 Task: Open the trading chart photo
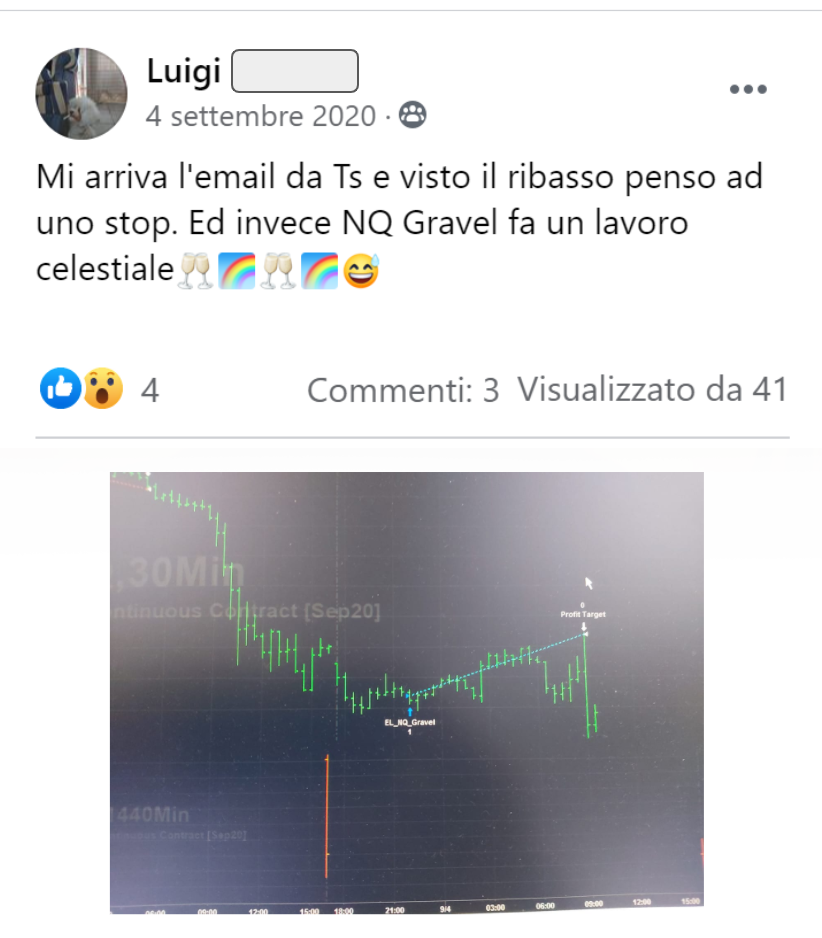coord(406,692)
